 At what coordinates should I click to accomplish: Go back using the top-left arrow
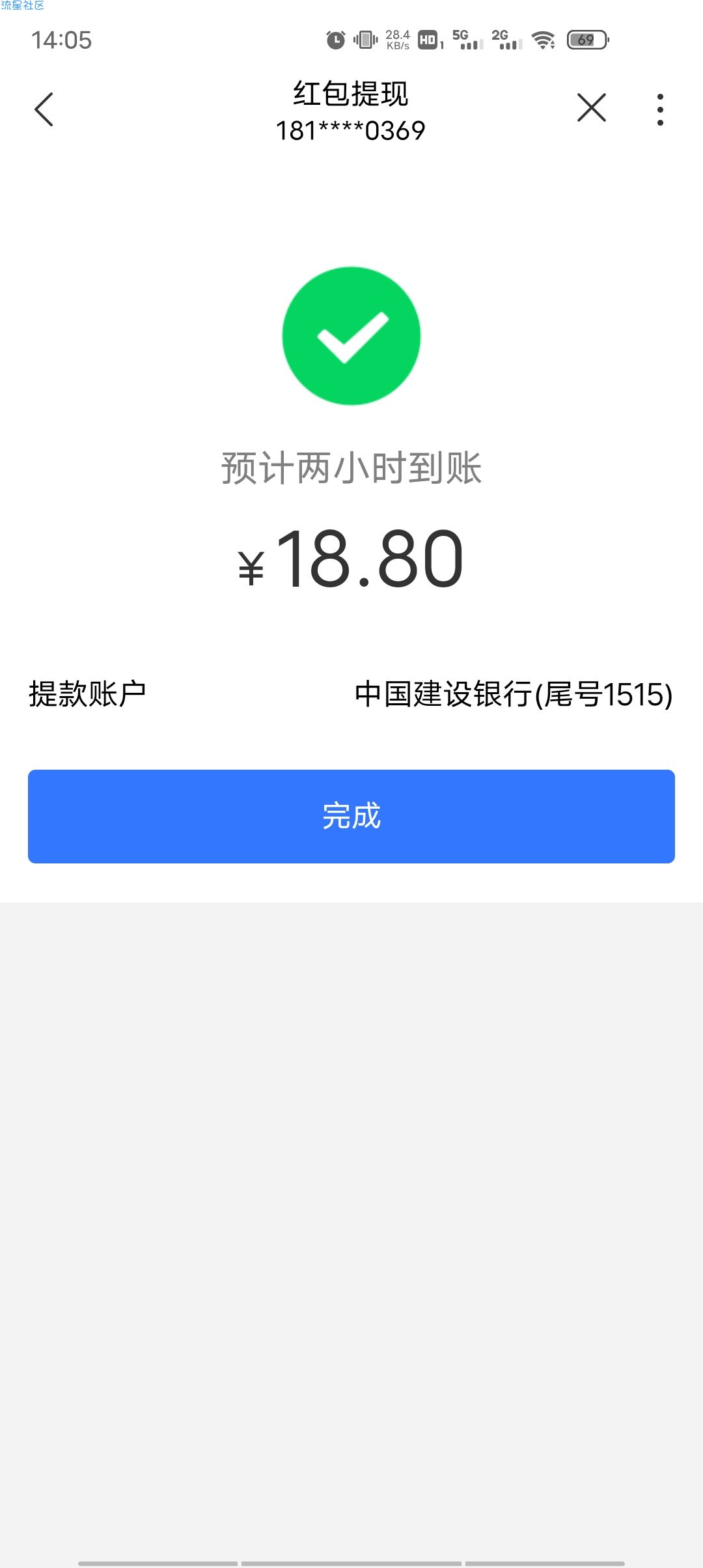(x=44, y=109)
